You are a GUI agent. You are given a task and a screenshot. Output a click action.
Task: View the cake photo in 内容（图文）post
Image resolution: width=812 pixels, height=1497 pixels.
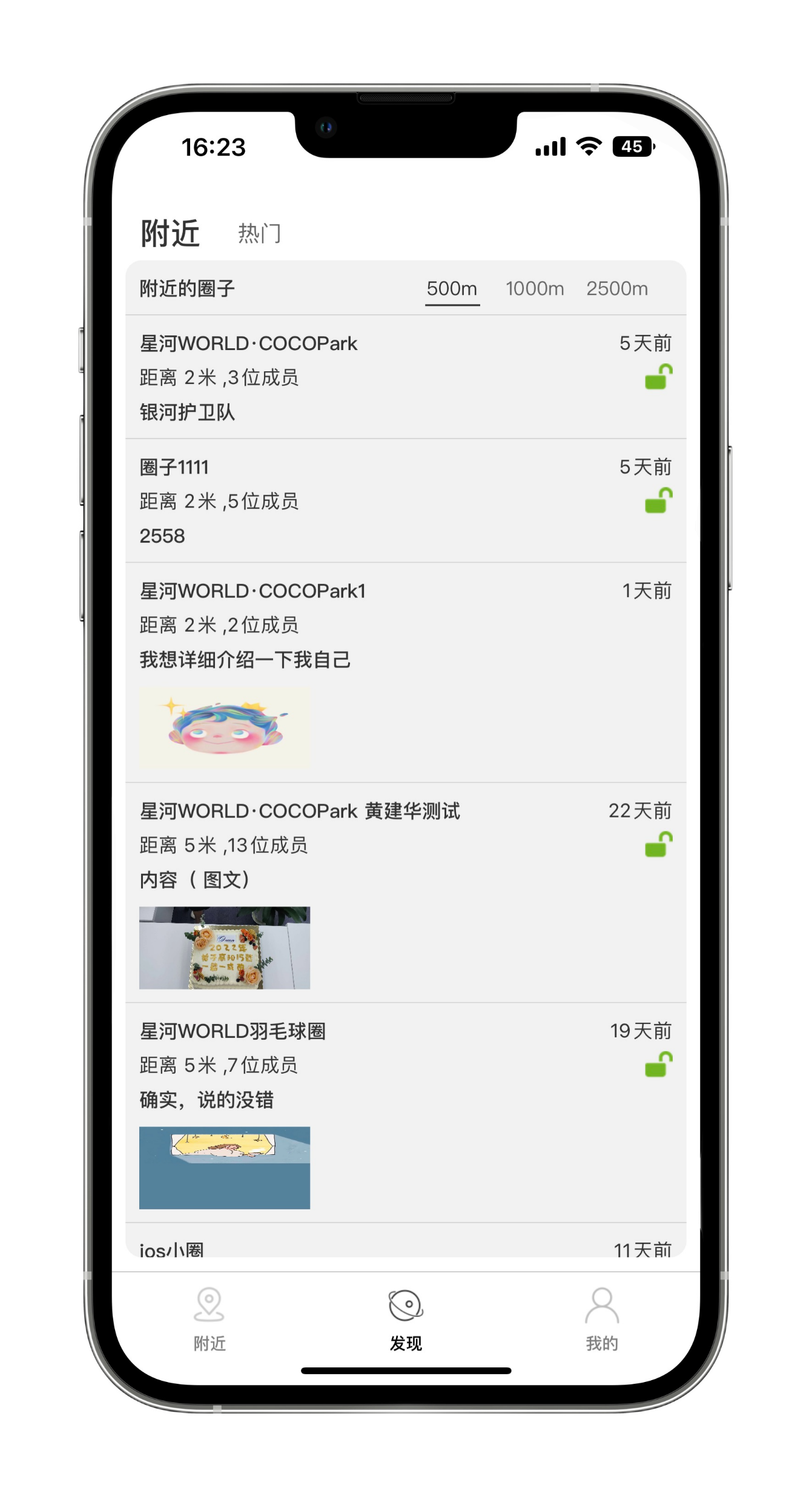pos(224,948)
